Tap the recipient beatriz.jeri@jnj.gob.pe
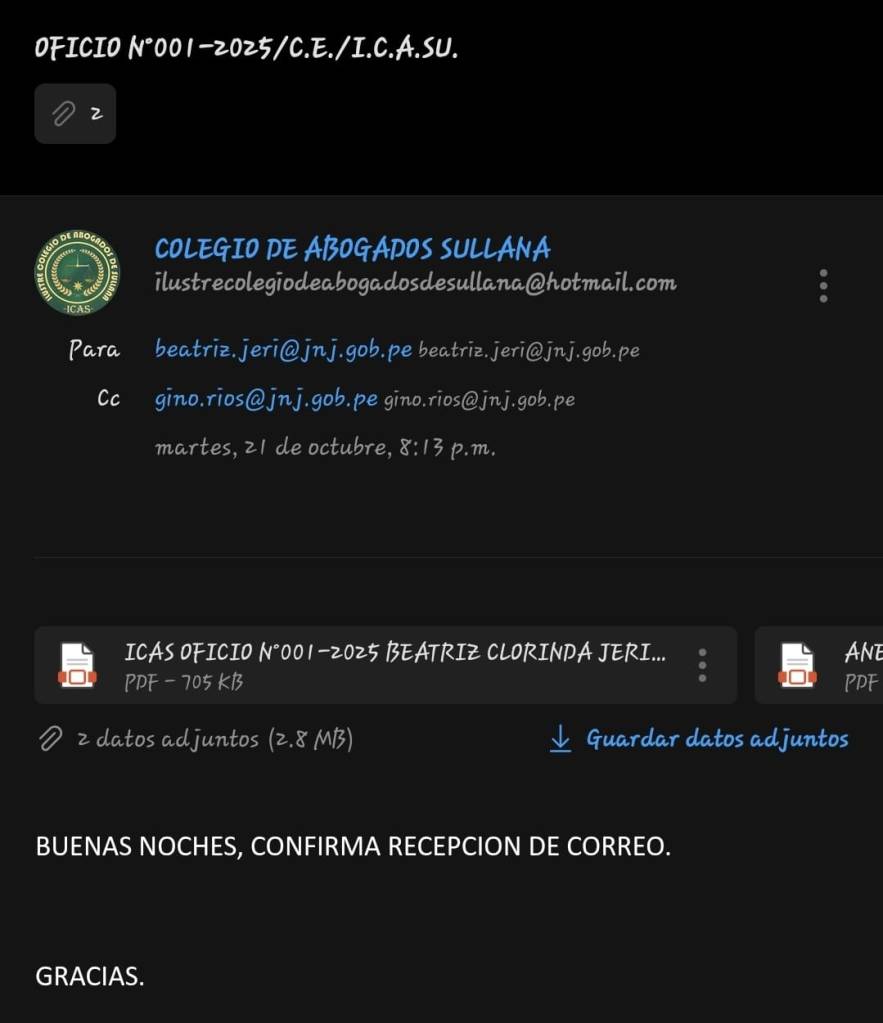Image resolution: width=883 pixels, height=1023 pixels. [283, 350]
